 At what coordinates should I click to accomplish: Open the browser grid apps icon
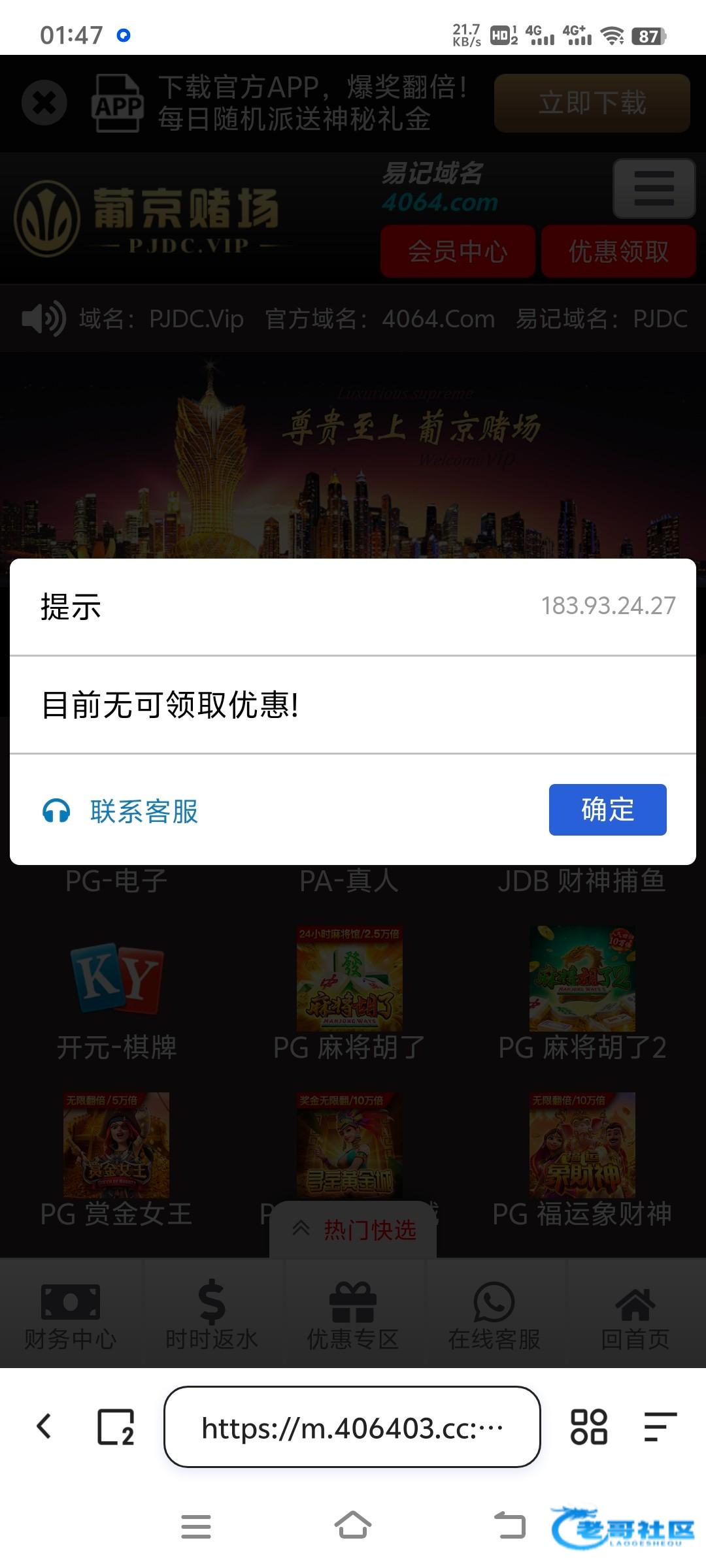point(589,1427)
